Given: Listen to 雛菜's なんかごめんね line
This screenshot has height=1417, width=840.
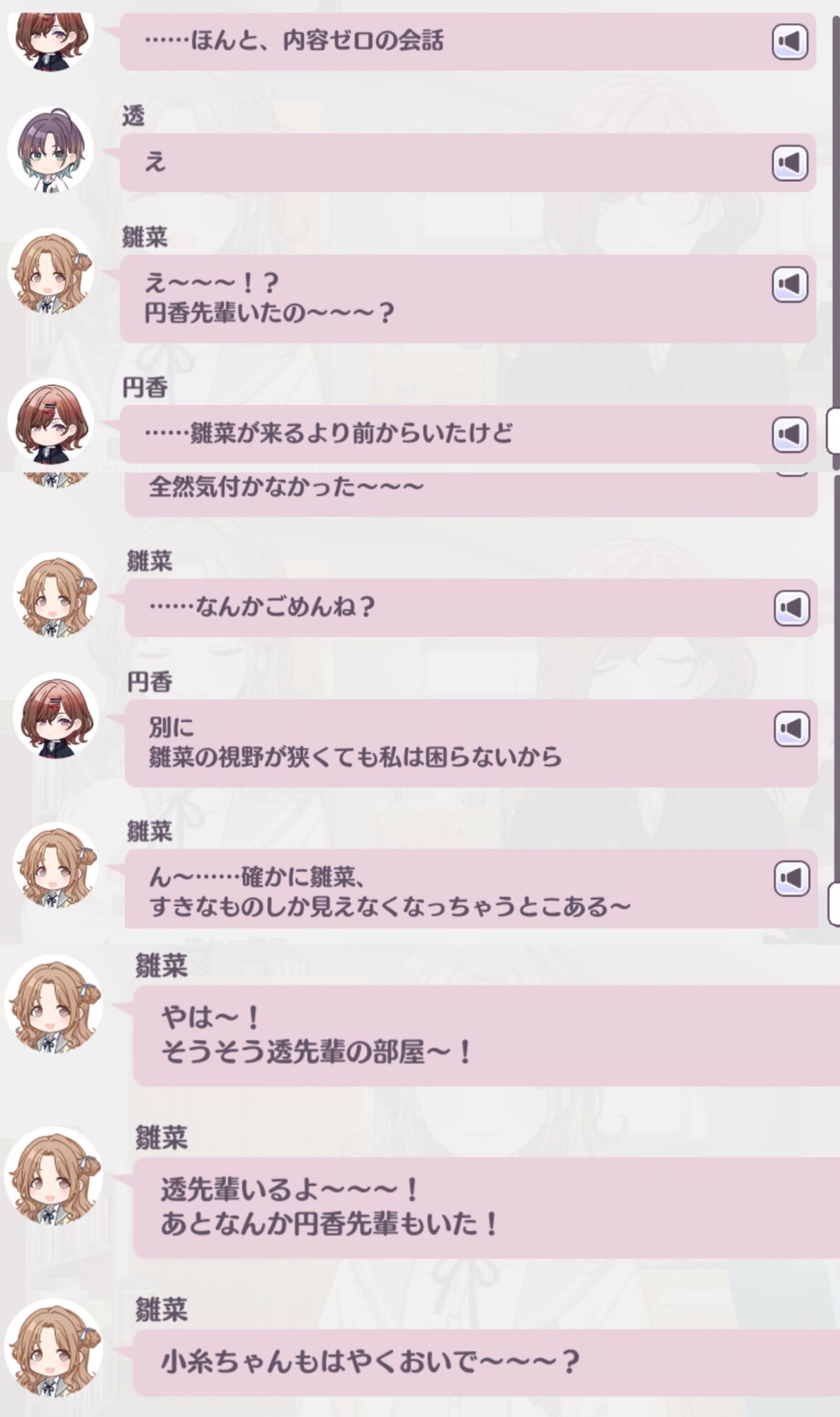Looking at the screenshot, I should click(792, 608).
